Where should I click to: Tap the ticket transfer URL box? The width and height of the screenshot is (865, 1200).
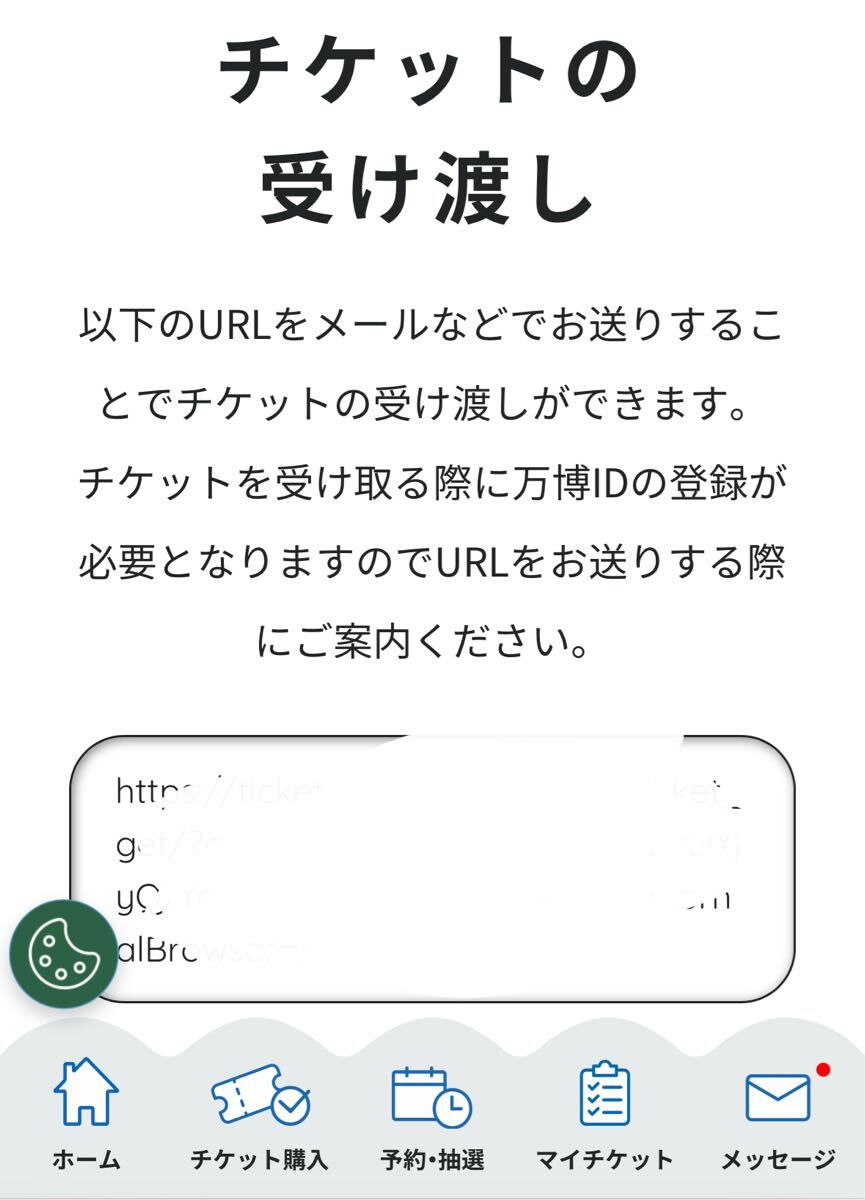[440, 868]
